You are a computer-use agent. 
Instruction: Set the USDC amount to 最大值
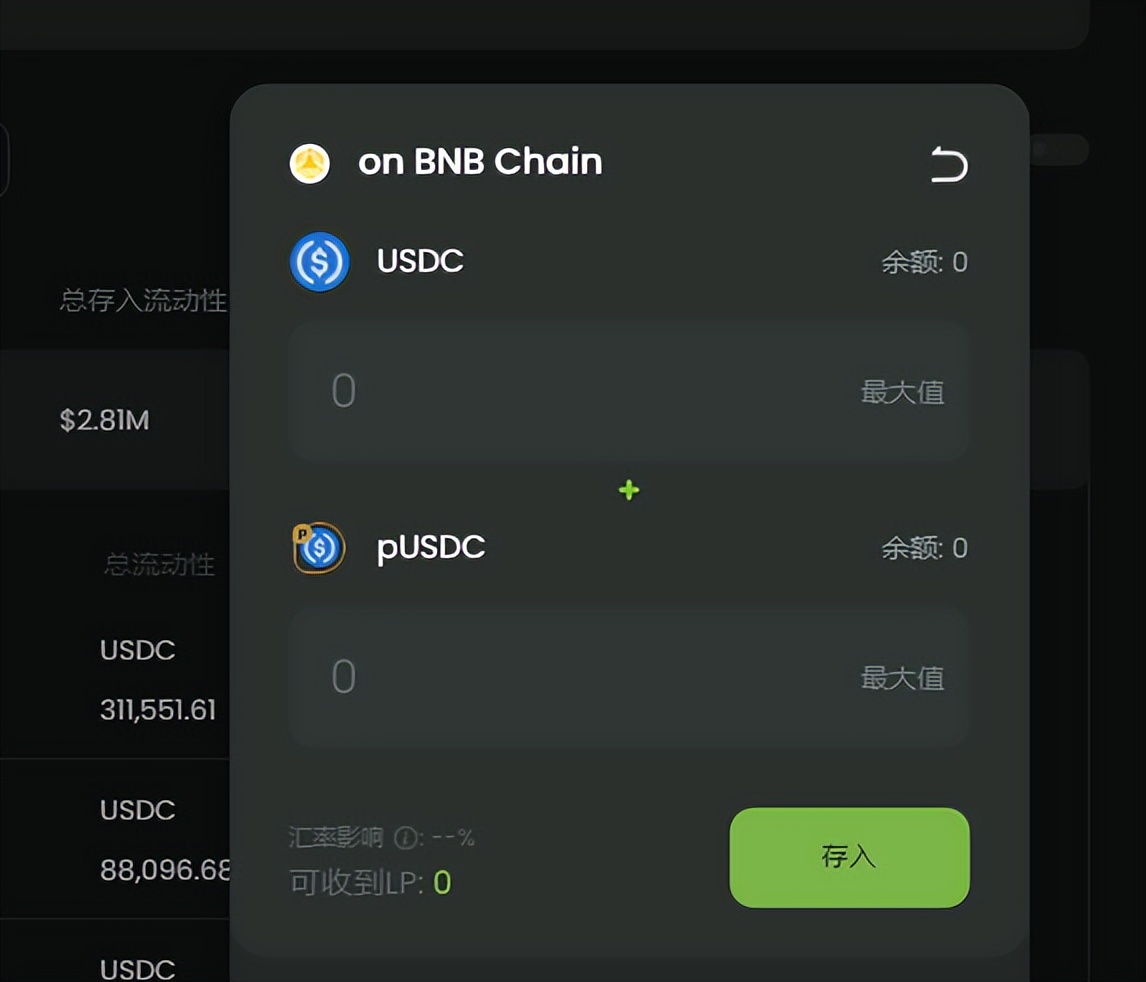click(x=902, y=392)
